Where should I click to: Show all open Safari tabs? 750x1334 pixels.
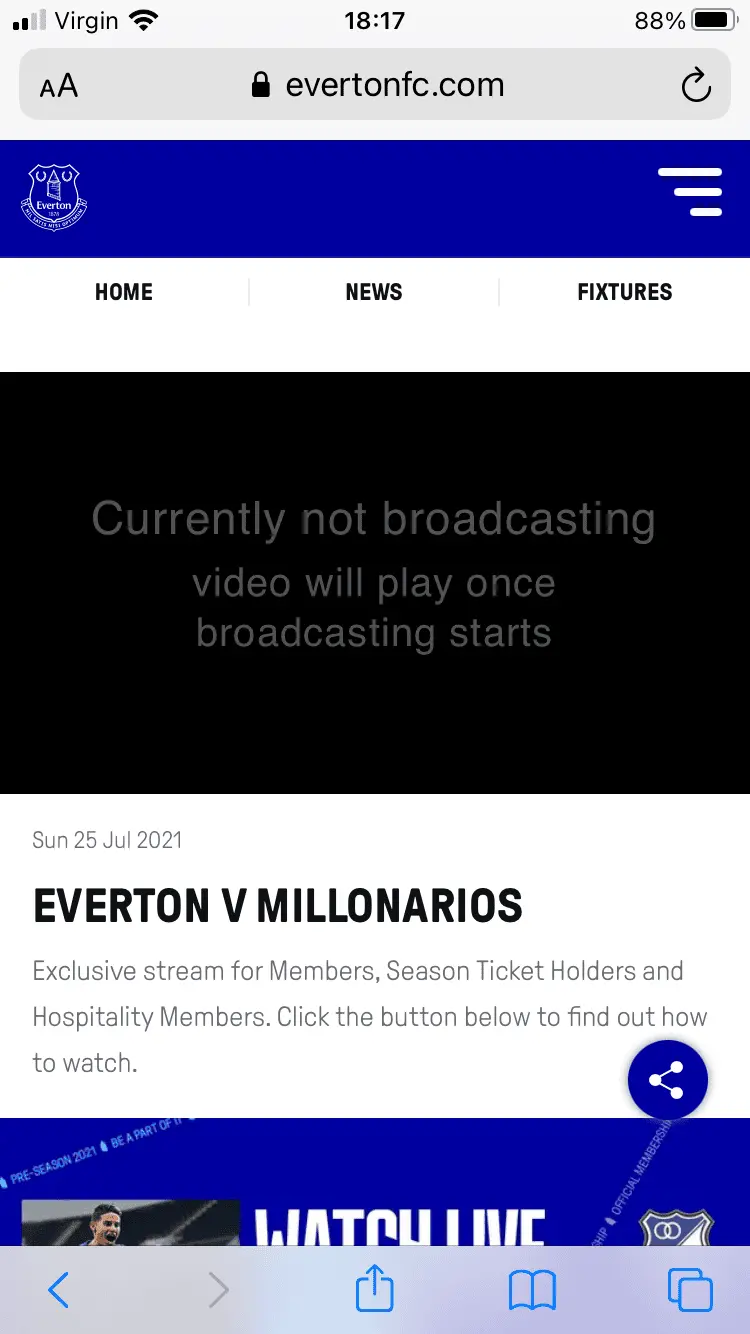690,1291
